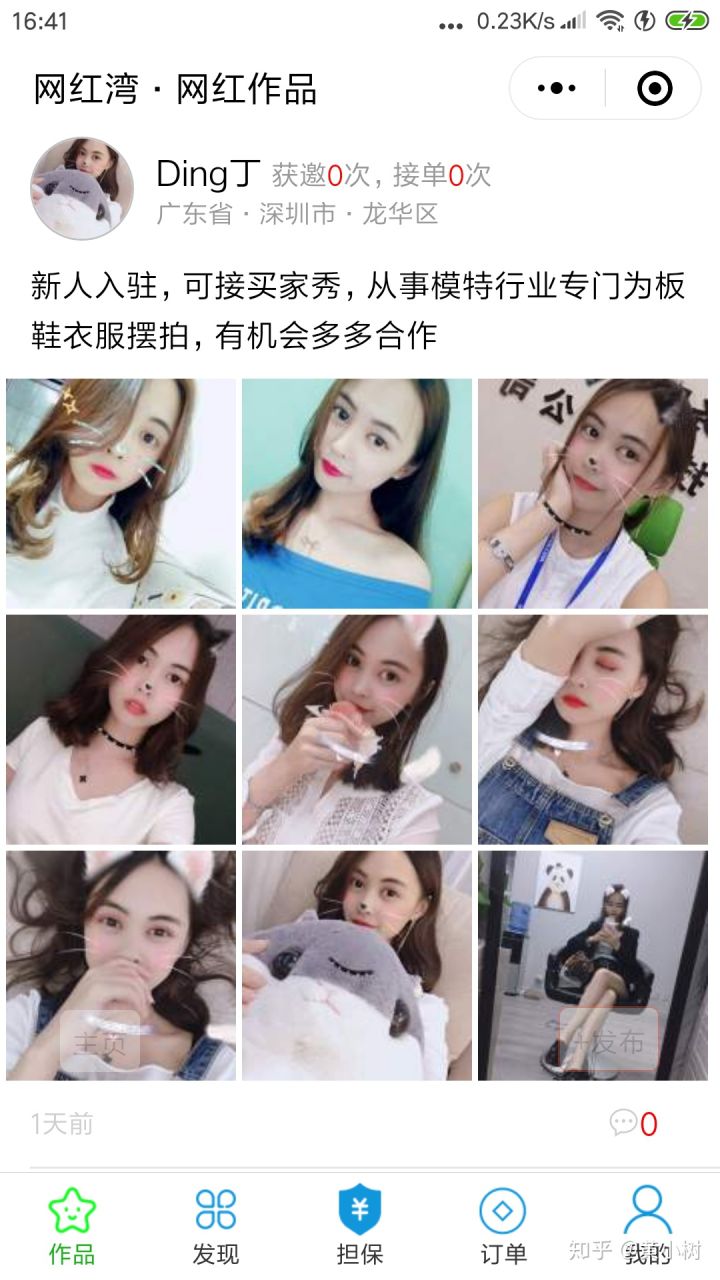Open the 担保 tab

coord(360,1226)
